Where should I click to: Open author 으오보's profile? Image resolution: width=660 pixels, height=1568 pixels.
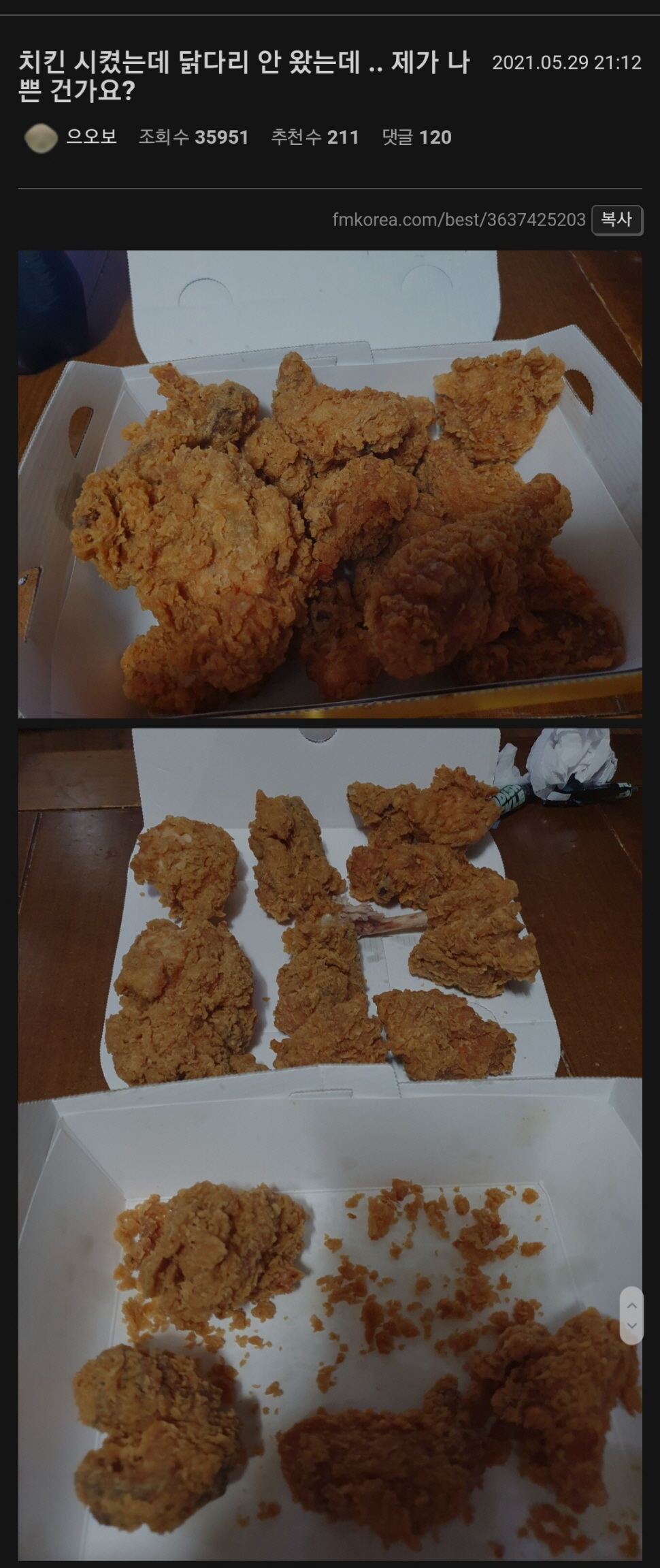click(x=91, y=137)
